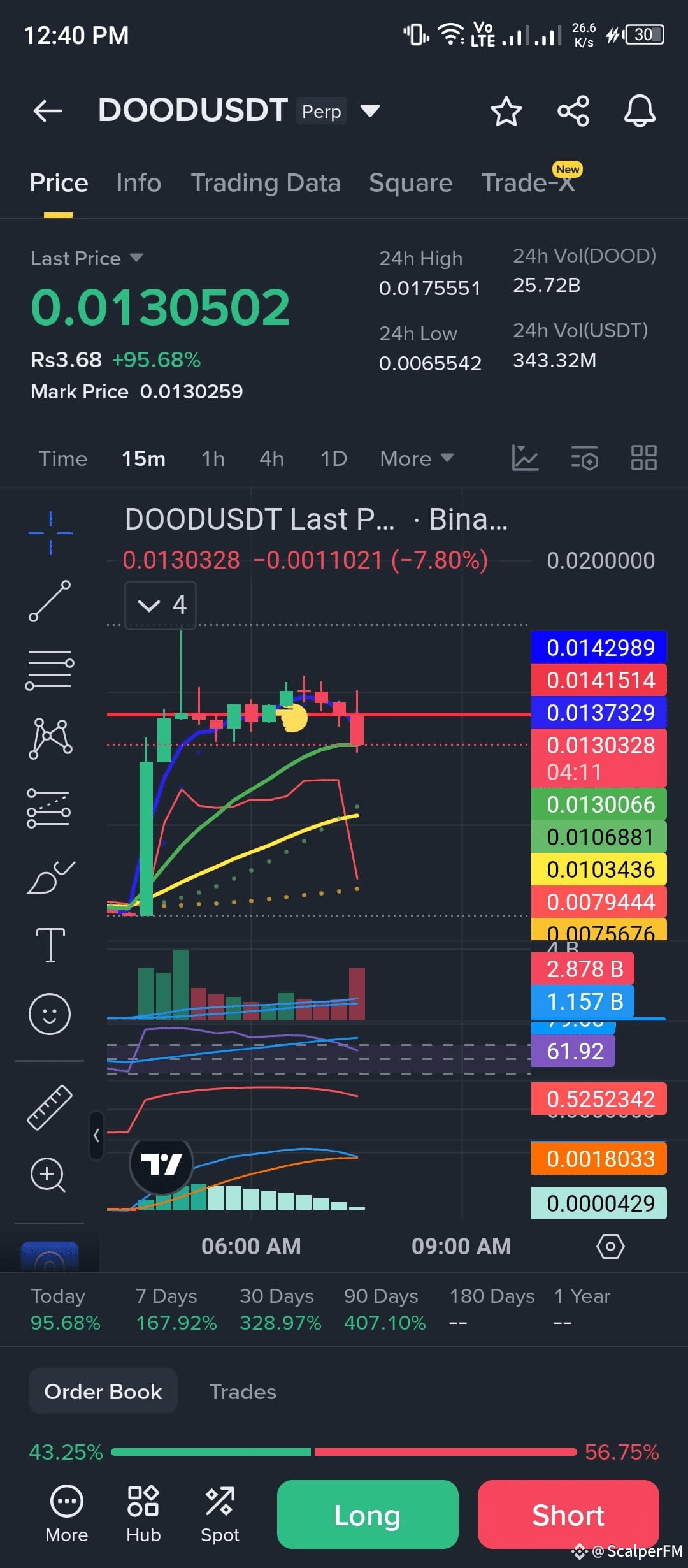Choose the text annotation tool

tap(50, 945)
